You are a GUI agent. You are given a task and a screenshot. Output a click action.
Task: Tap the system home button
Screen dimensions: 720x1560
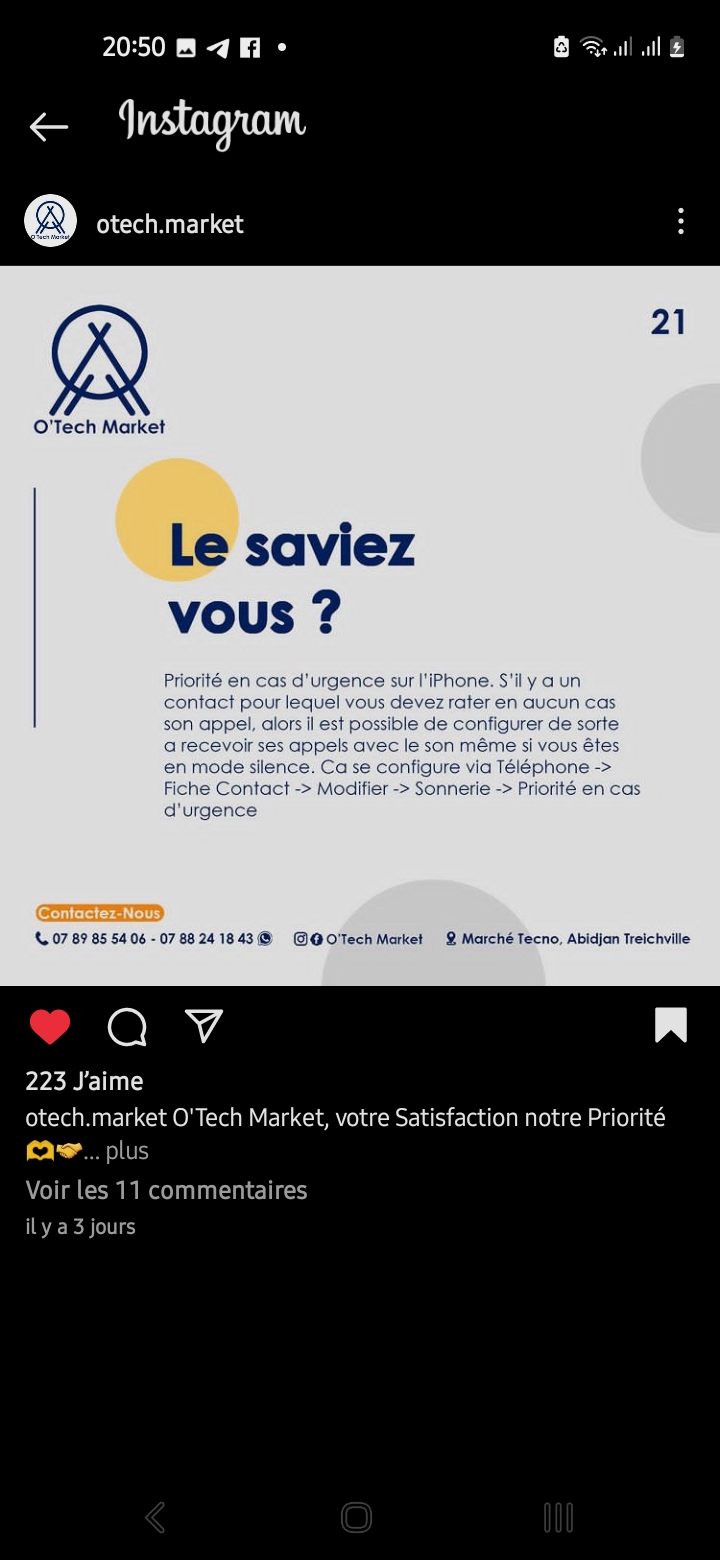(356, 1517)
